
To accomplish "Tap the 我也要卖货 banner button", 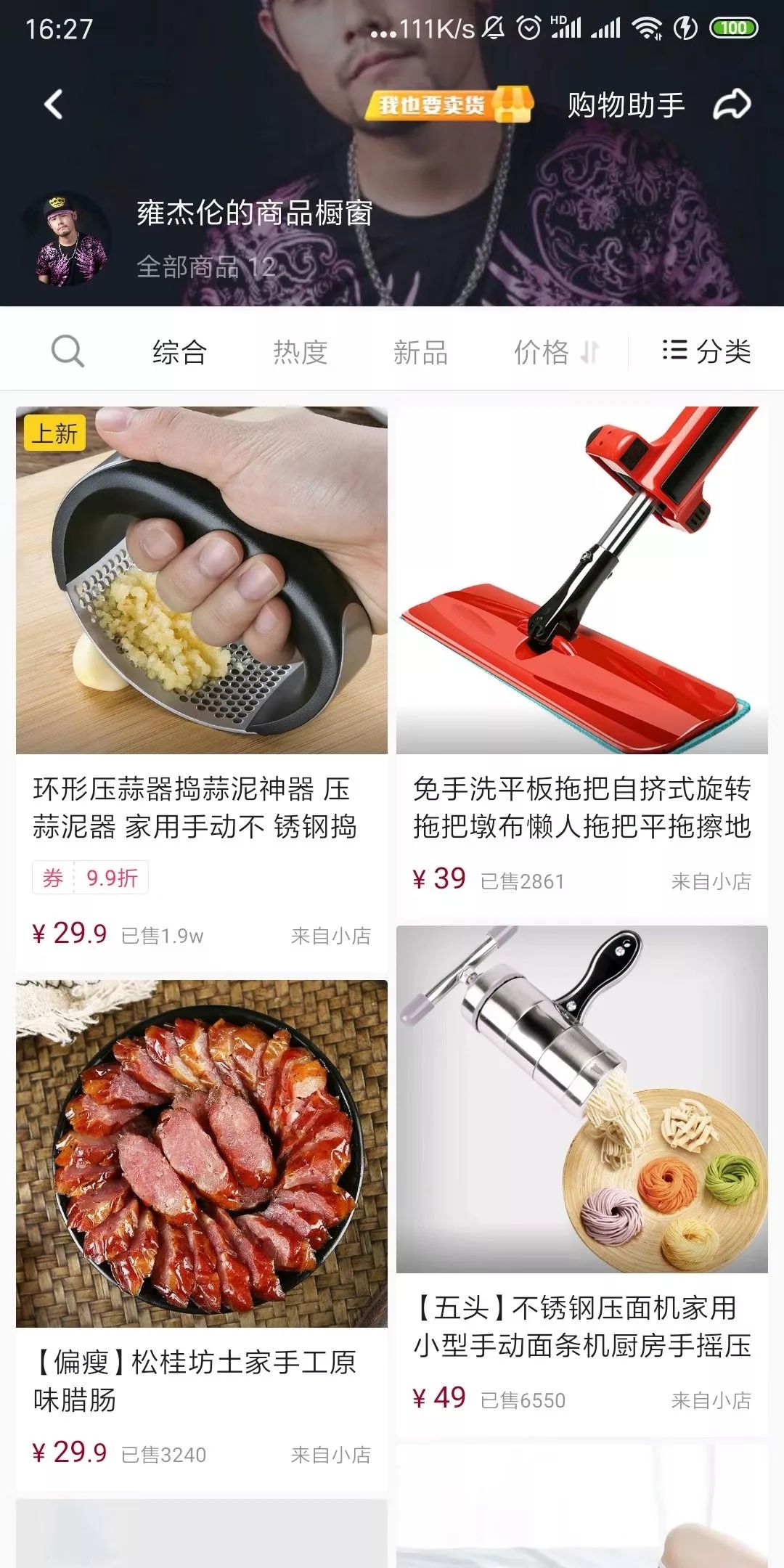I will [448, 105].
